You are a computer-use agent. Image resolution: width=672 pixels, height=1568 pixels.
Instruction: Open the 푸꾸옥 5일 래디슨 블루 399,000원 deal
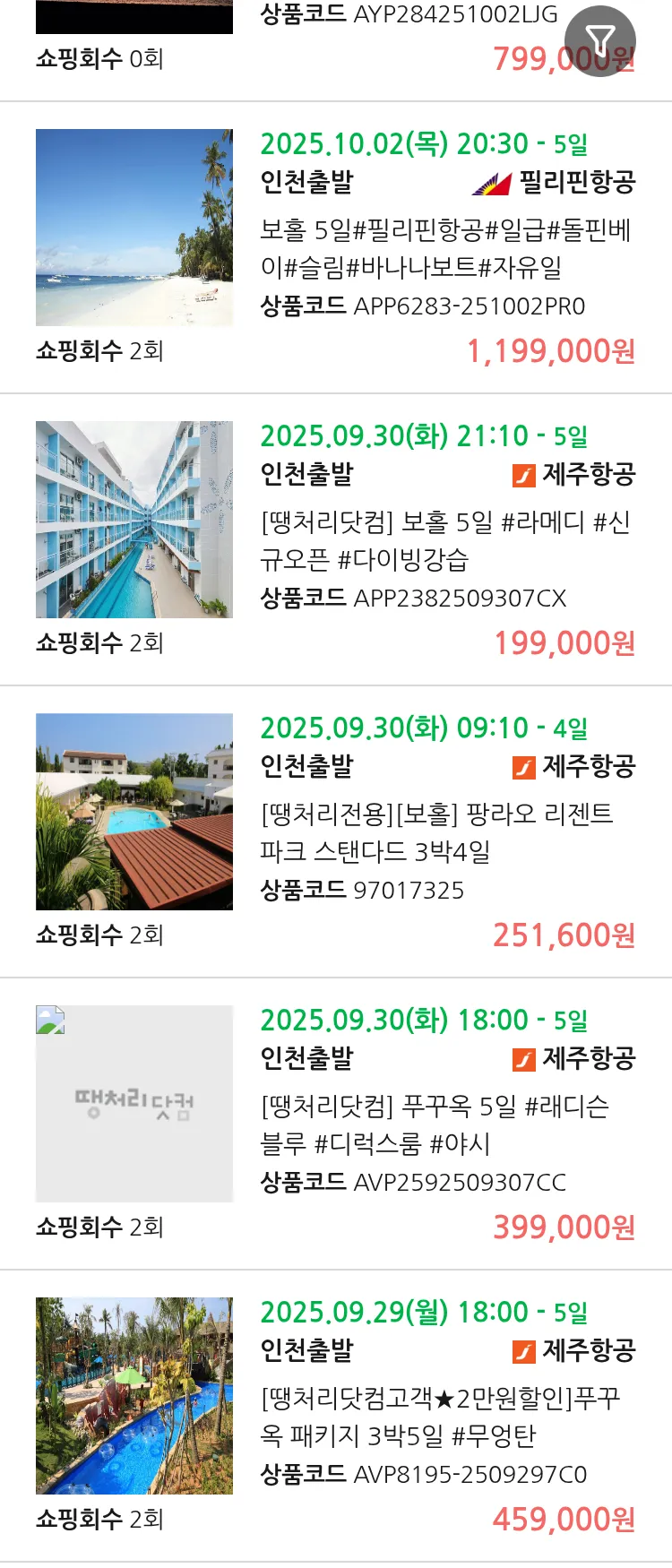pos(435,1124)
